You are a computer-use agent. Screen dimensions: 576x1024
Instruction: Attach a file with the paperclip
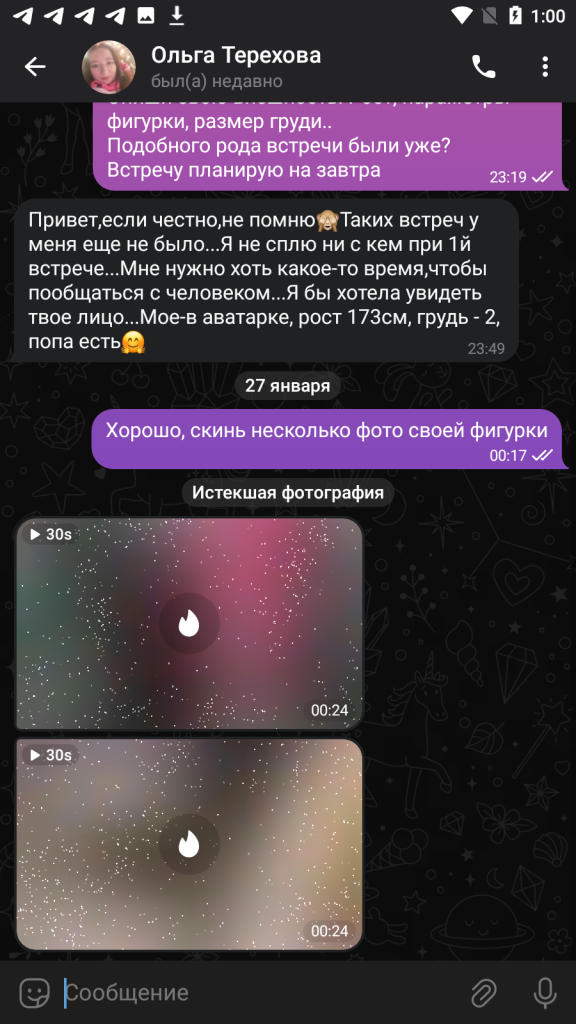(484, 993)
